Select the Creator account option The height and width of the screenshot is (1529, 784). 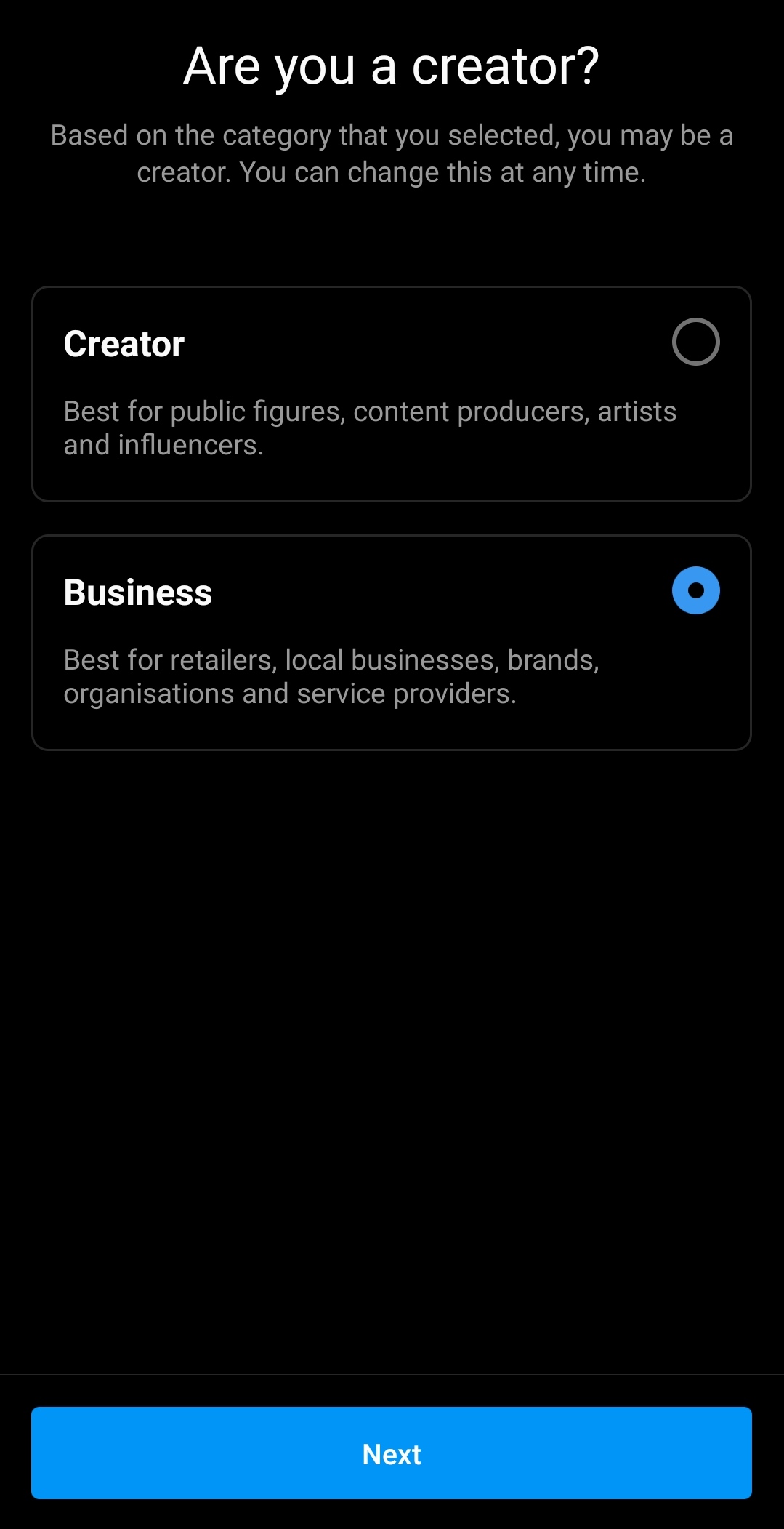(x=695, y=342)
